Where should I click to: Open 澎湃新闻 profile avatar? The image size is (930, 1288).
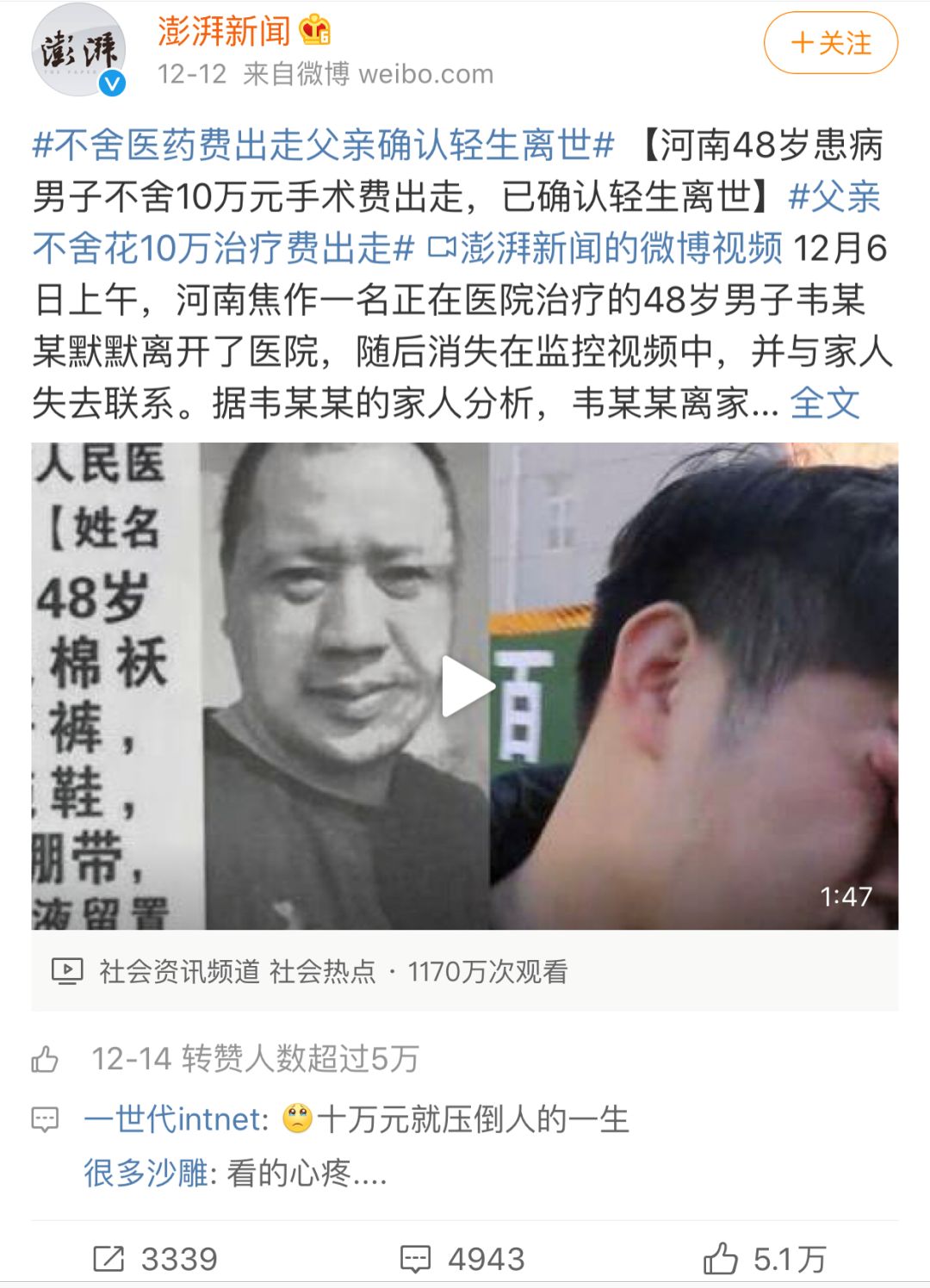point(79,50)
